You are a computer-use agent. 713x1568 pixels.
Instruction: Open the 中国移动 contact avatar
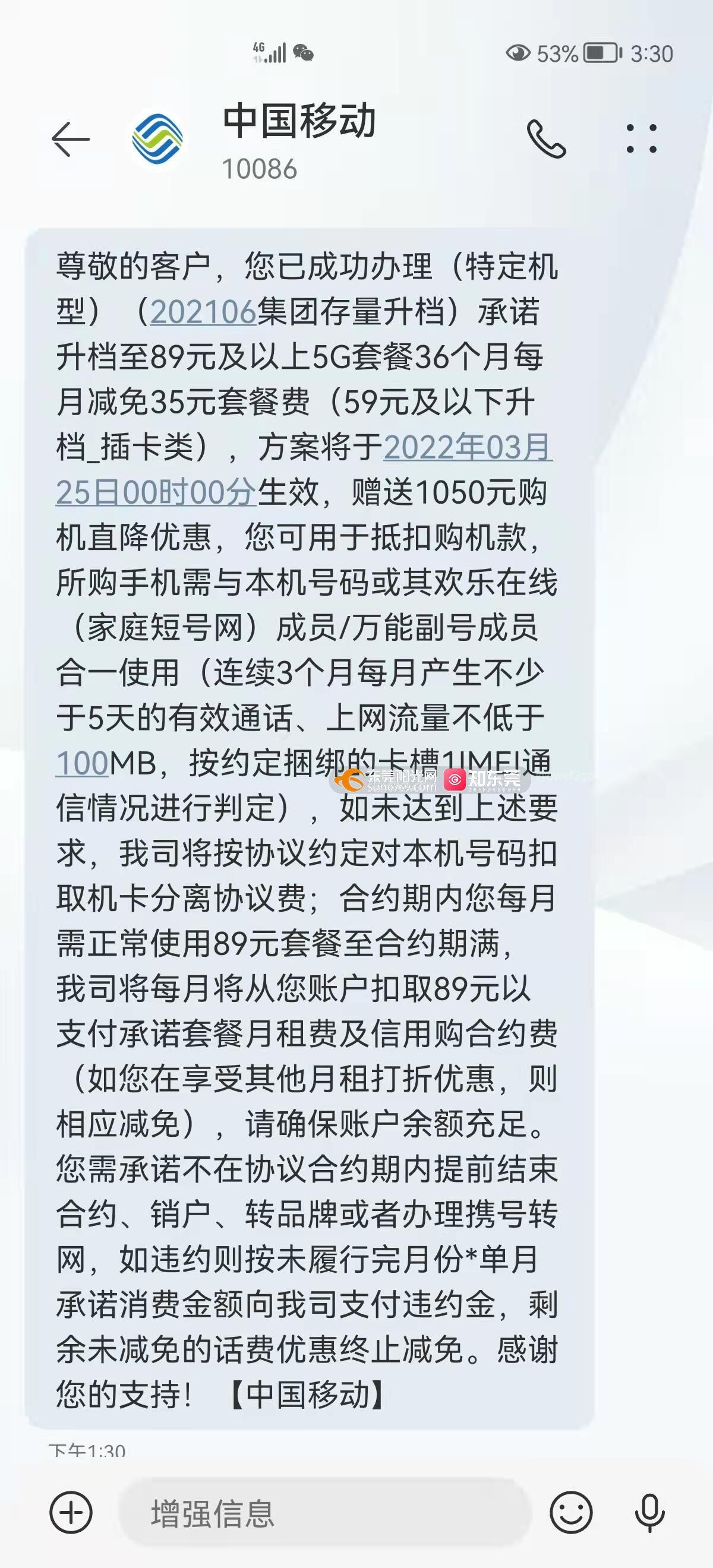157,140
